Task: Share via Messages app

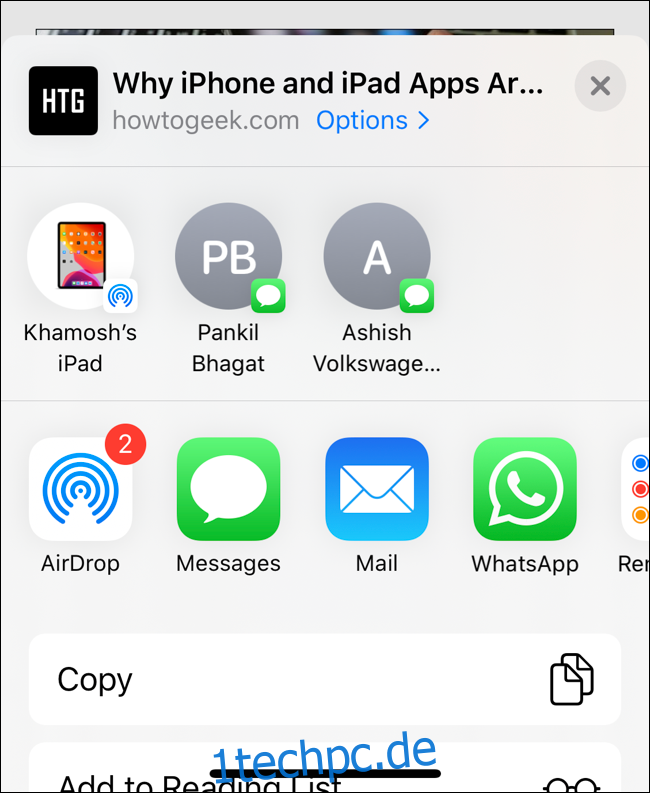Action: [x=228, y=489]
